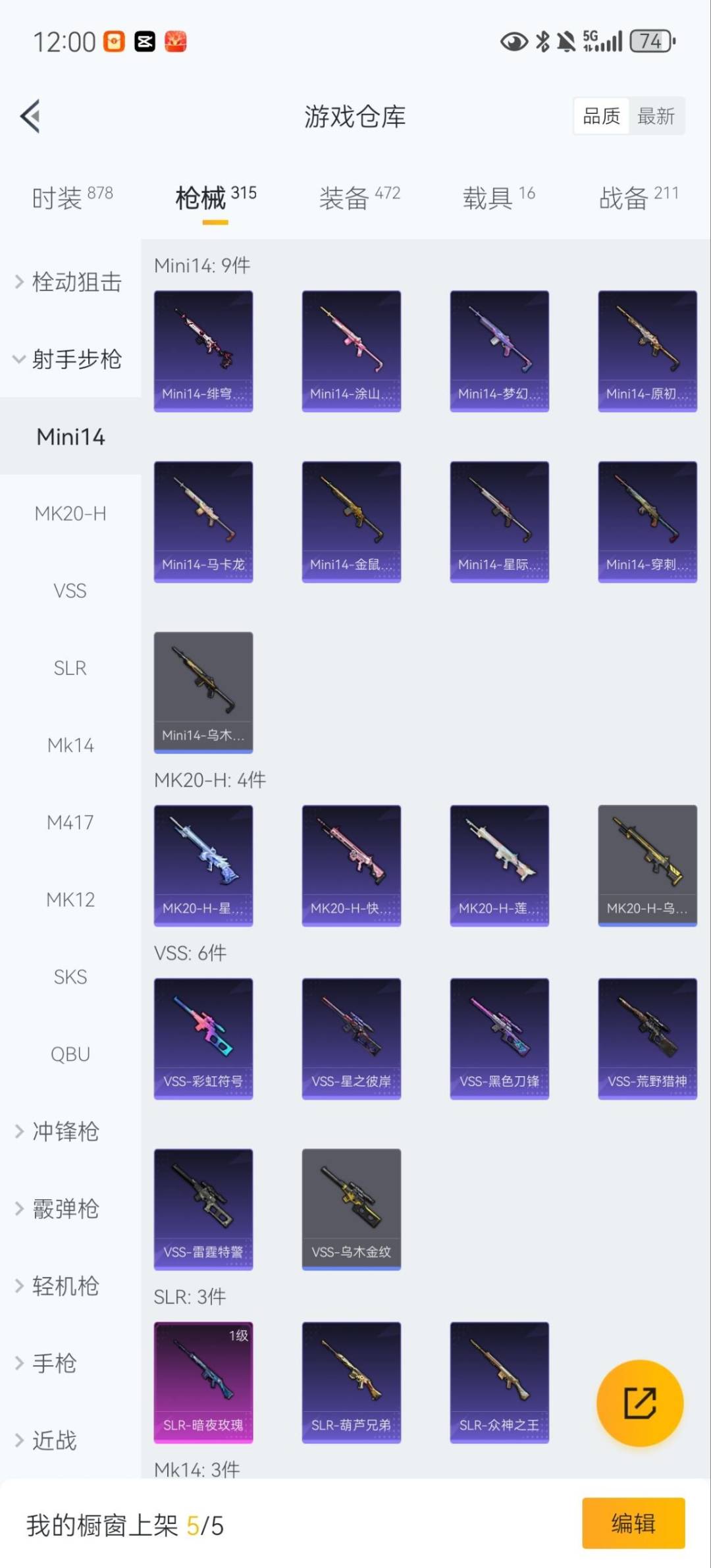Open the Mini14-马卡龙 skin

coord(203,522)
